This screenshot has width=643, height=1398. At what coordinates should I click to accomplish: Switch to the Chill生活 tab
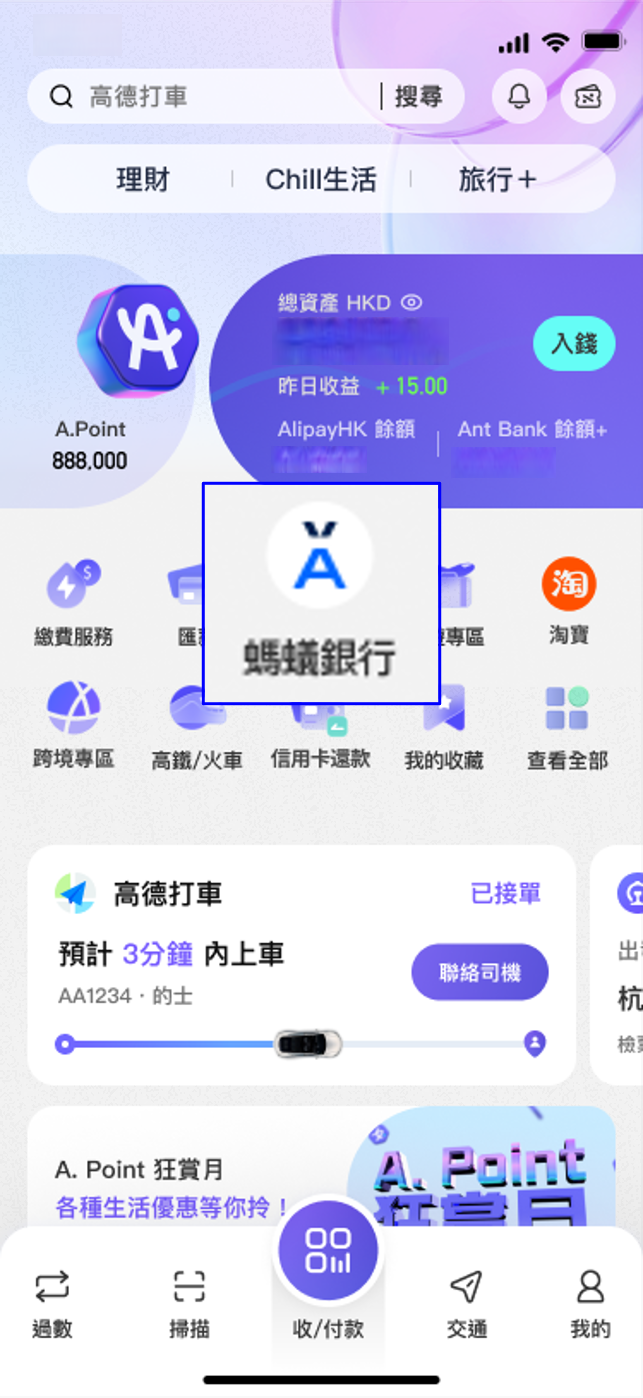click(x=321, y=180)
